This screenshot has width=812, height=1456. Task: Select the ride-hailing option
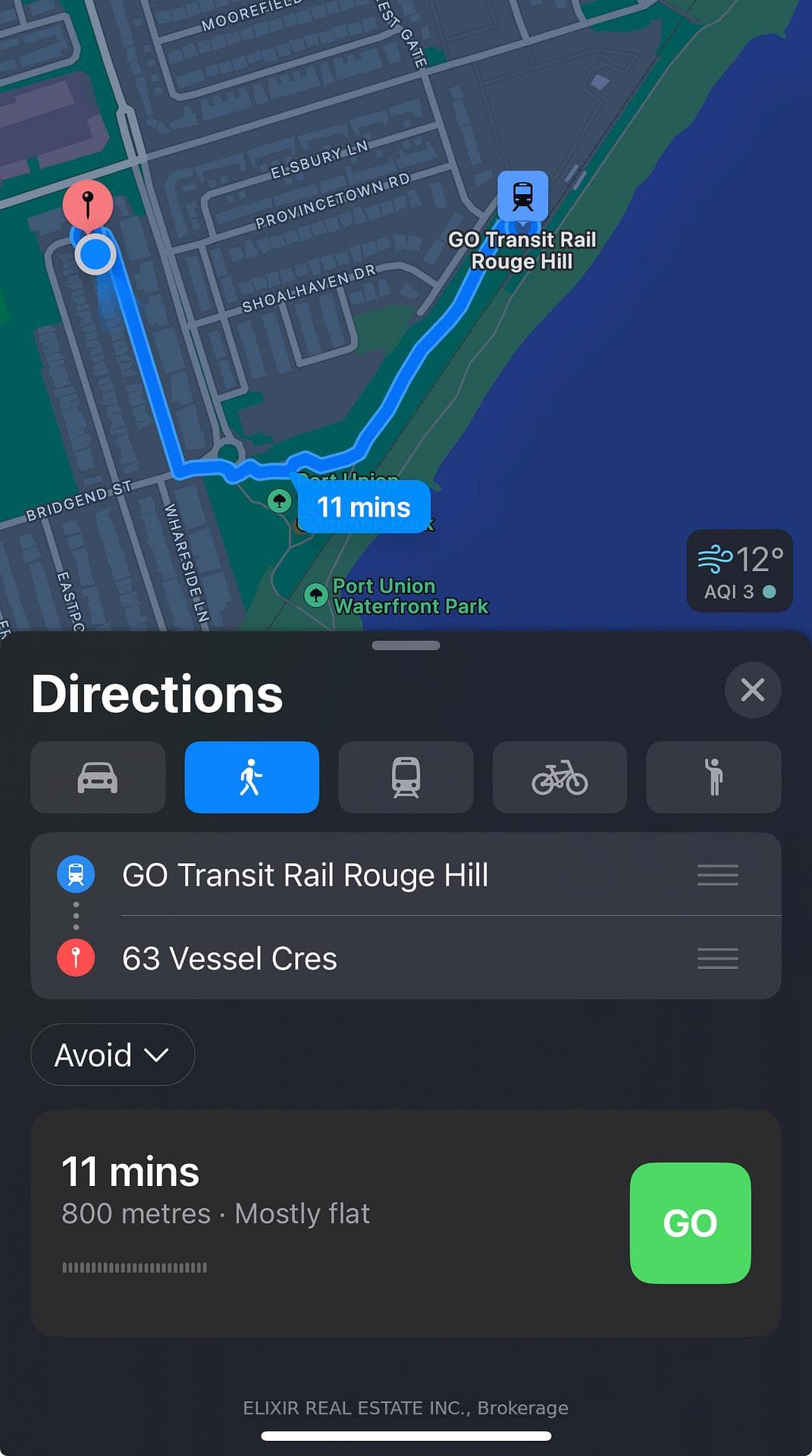[713, 777]
